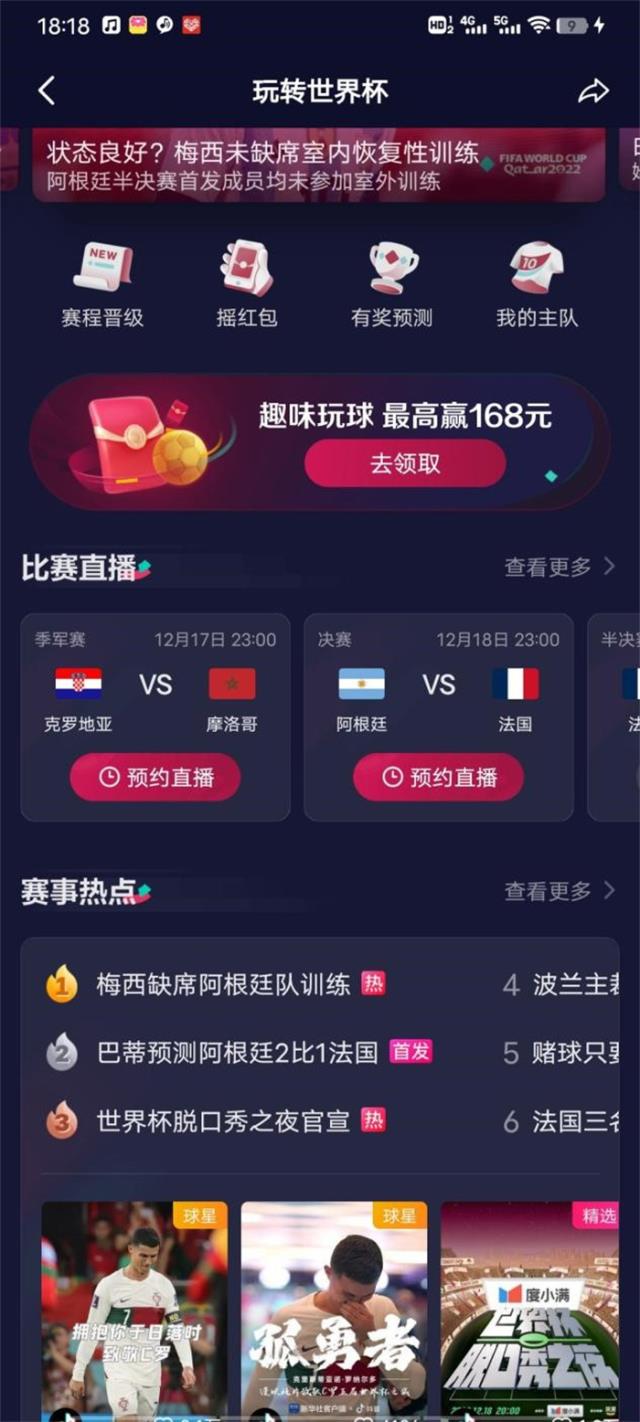Tap 去领取 on the 趣味玩球 banner
Image resolution: width=640 pixels, height=1422 pixels.
[405, 464]
